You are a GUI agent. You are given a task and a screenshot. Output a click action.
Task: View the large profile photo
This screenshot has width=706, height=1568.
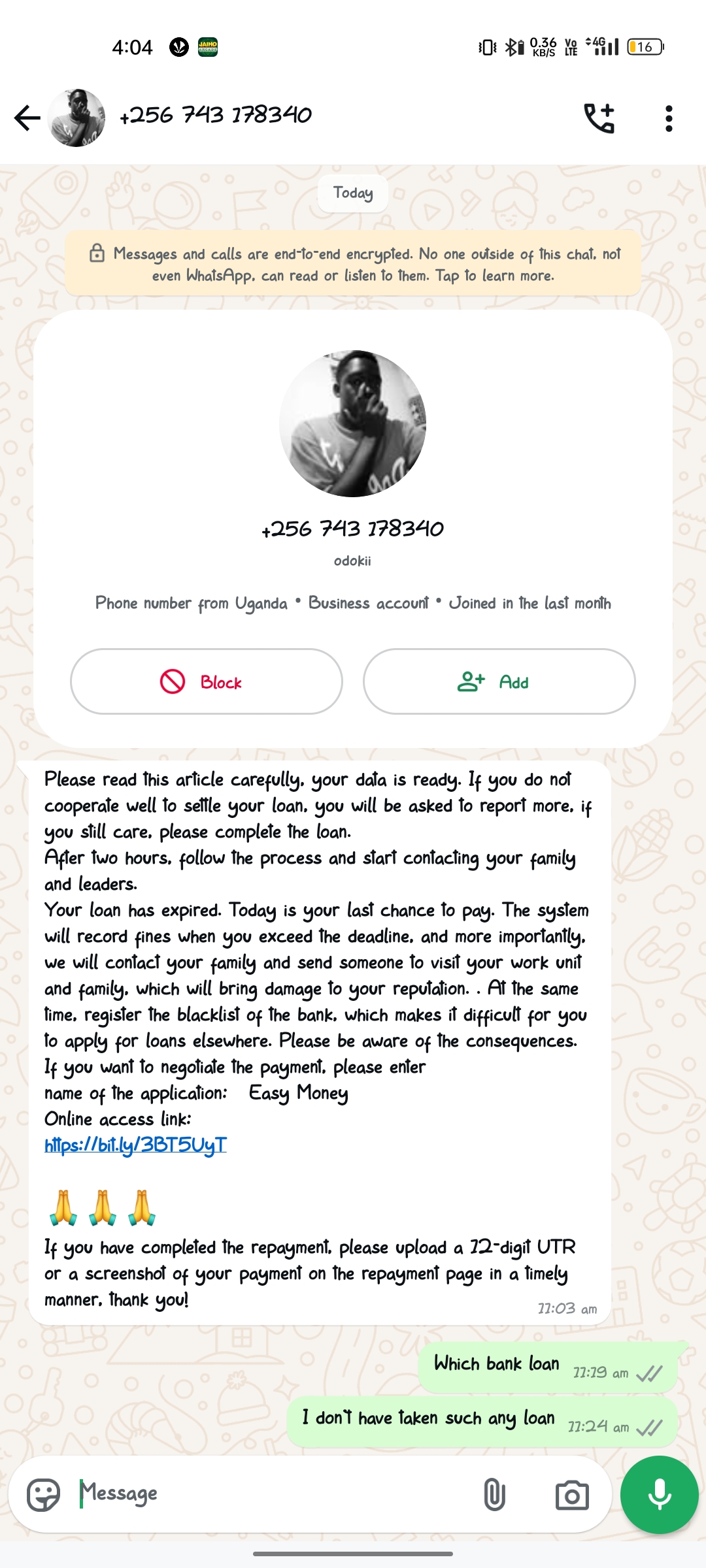352,423
